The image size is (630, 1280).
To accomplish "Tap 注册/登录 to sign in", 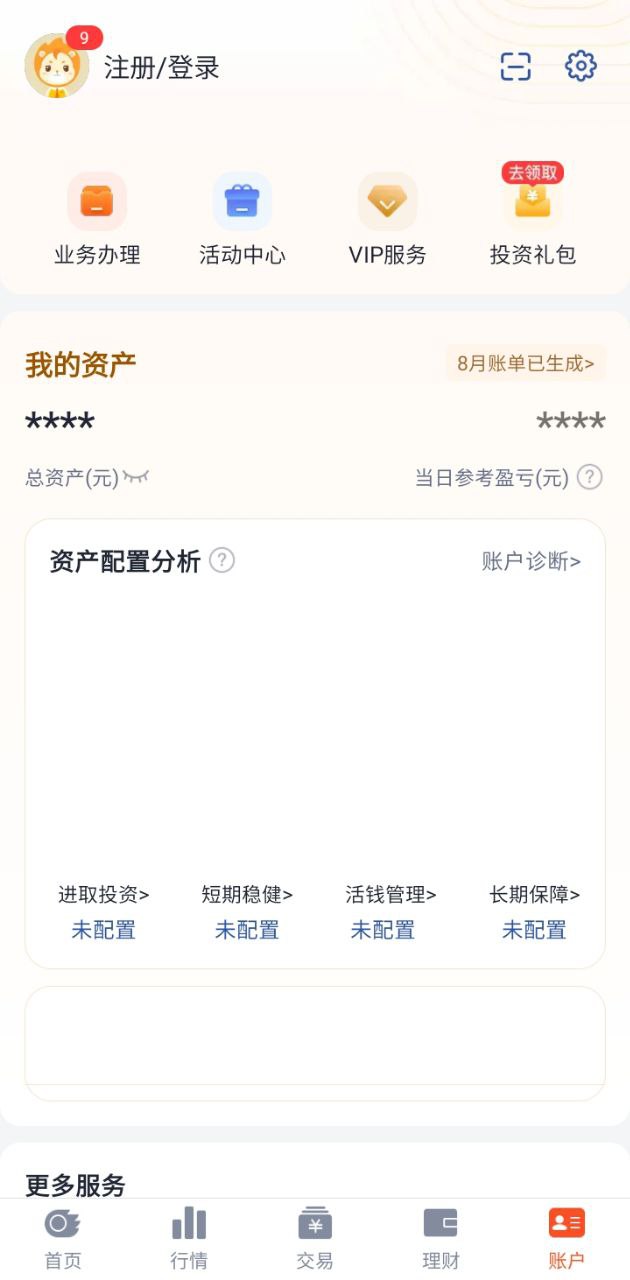I will click(x=162, y=68).
